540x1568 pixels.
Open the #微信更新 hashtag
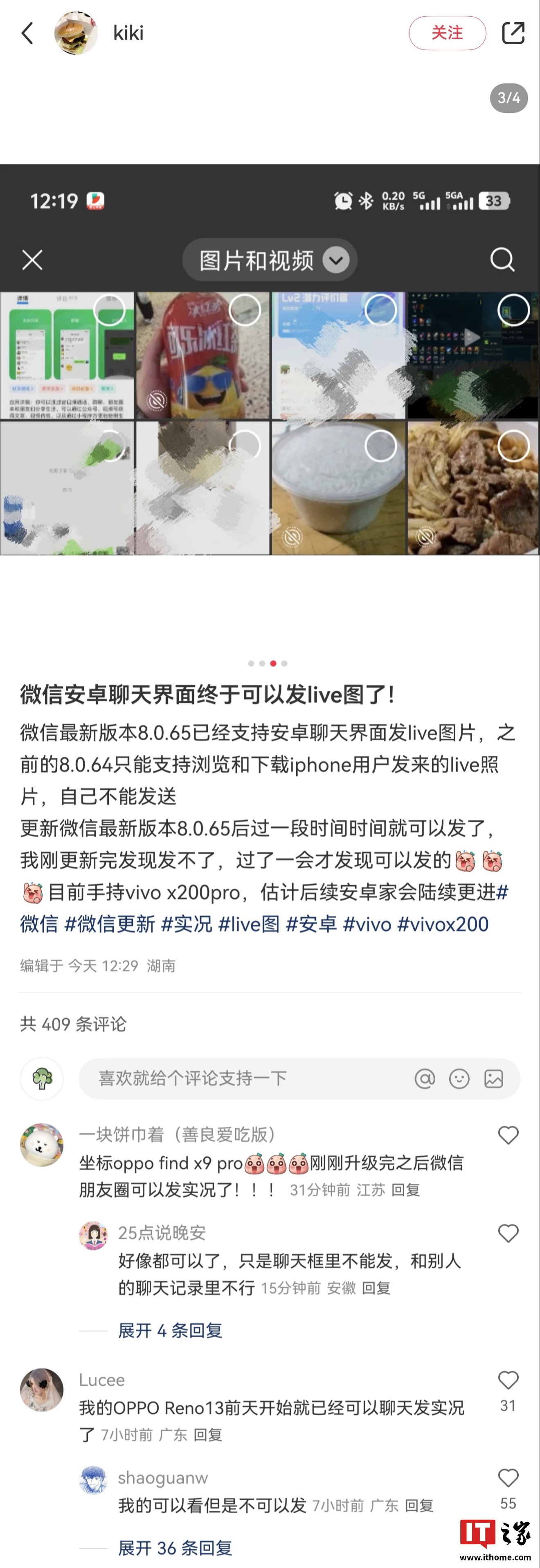click(x=110, y=924)
